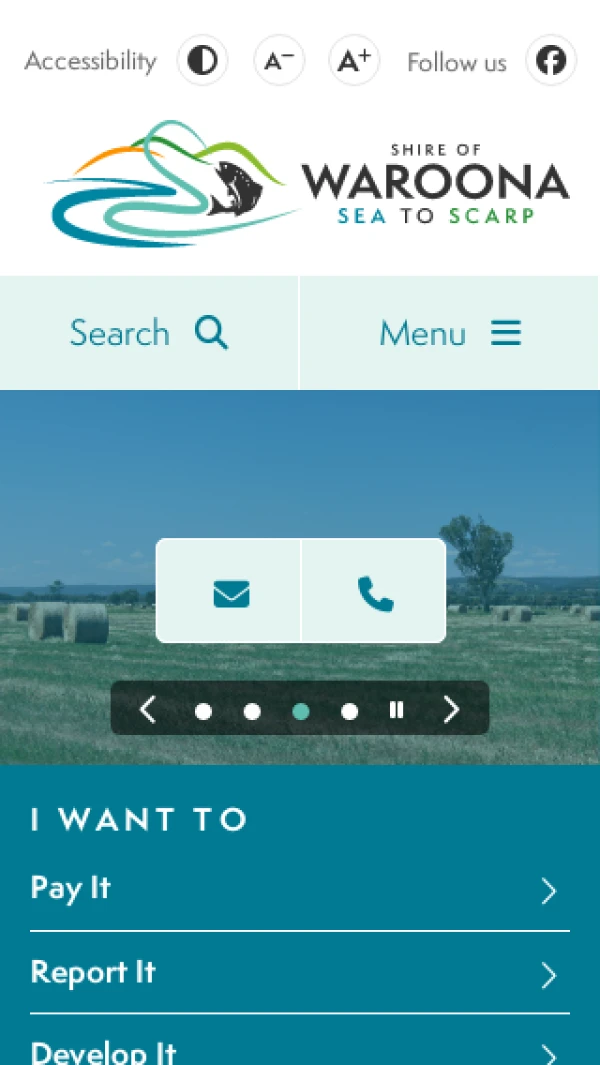Open the Pay It option
Screen dimensions: 600x1065
300,889
